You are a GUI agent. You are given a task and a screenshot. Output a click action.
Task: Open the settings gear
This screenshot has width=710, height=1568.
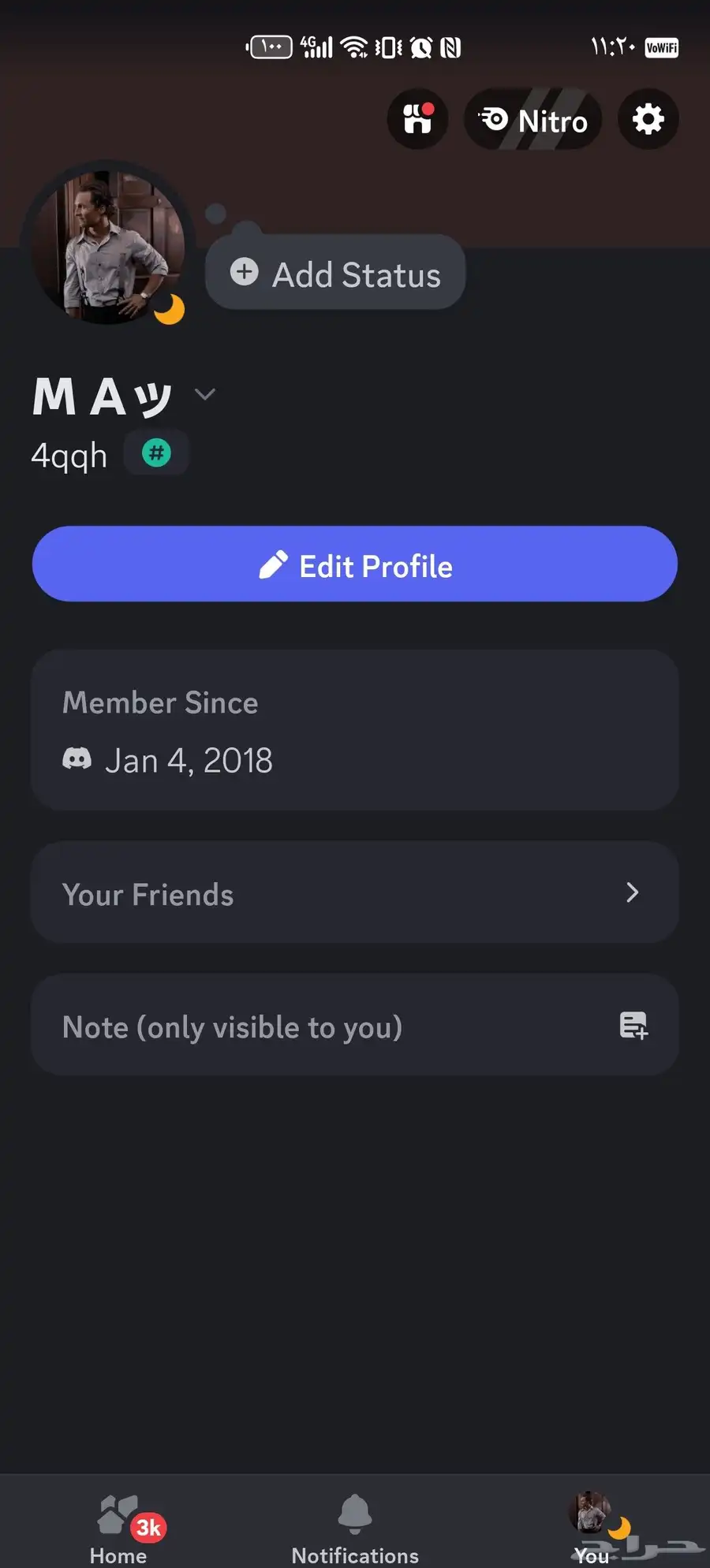click(x=648, y=119)
